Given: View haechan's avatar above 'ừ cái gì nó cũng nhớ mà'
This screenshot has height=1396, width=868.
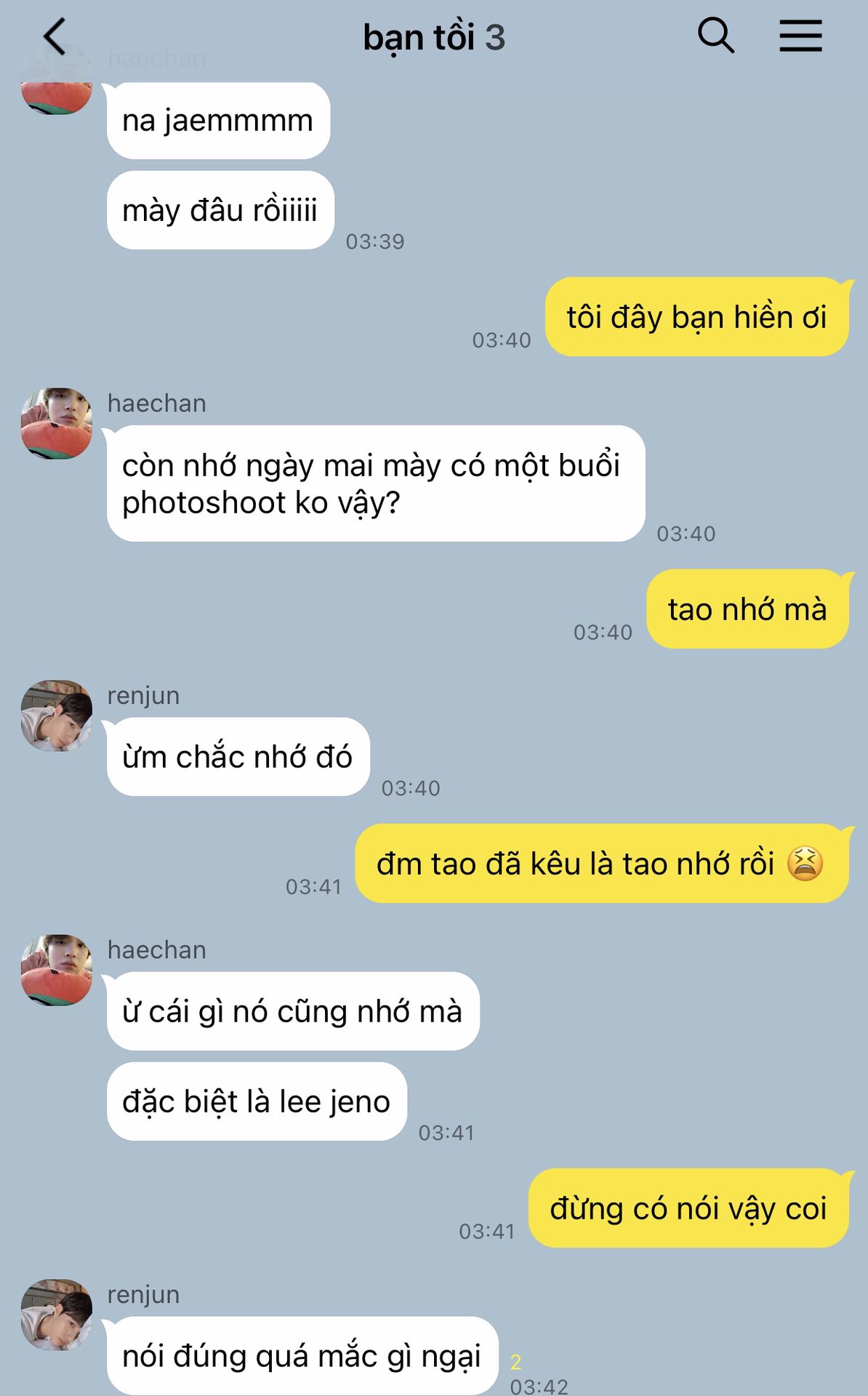Looking at the screenshot, I should 57,970.
